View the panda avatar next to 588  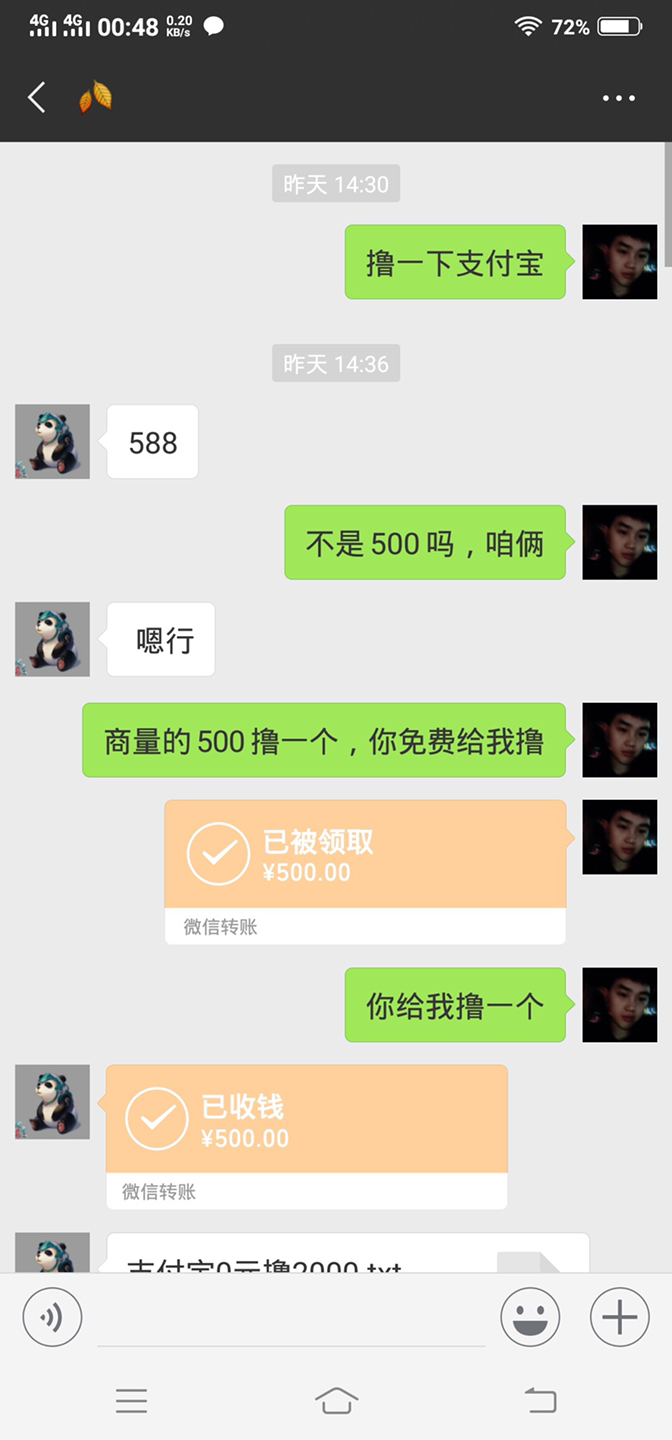pos(52,441)
